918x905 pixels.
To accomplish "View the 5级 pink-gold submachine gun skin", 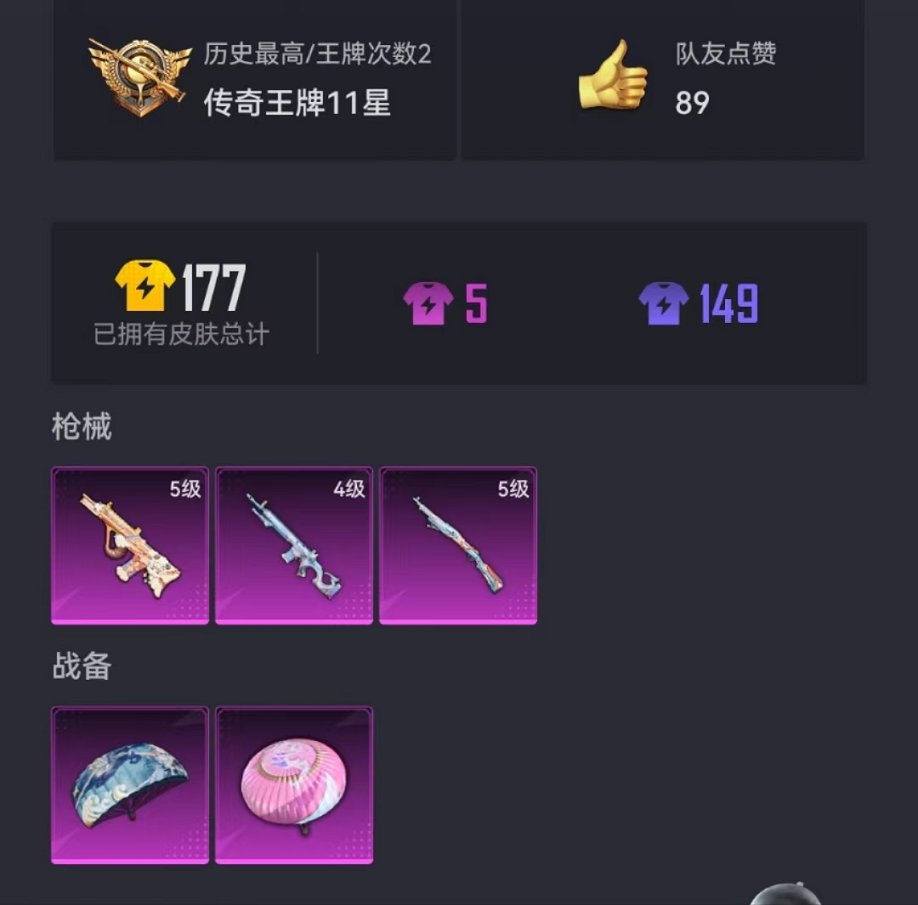I will coord(130,546).
